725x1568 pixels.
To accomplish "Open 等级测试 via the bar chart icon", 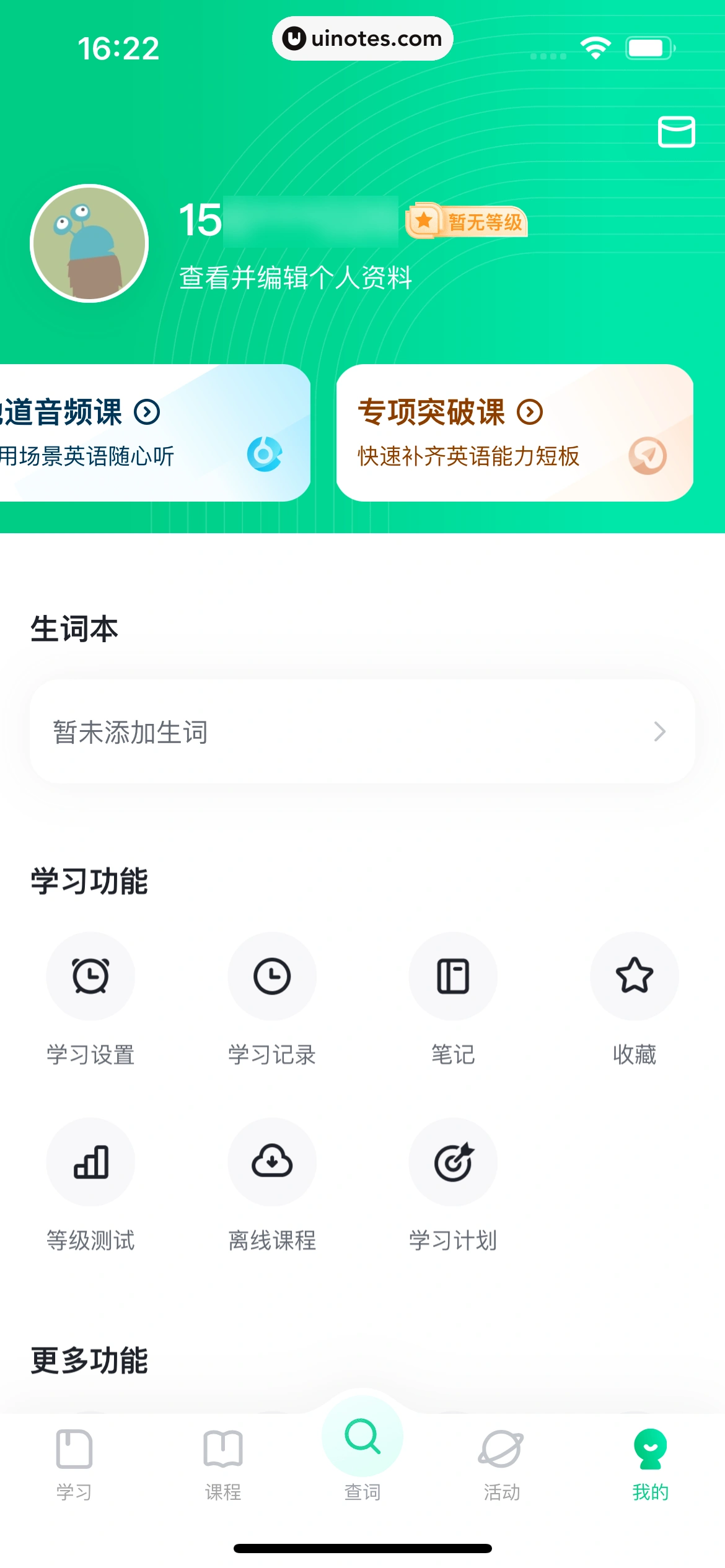I will coord(90,1163).
